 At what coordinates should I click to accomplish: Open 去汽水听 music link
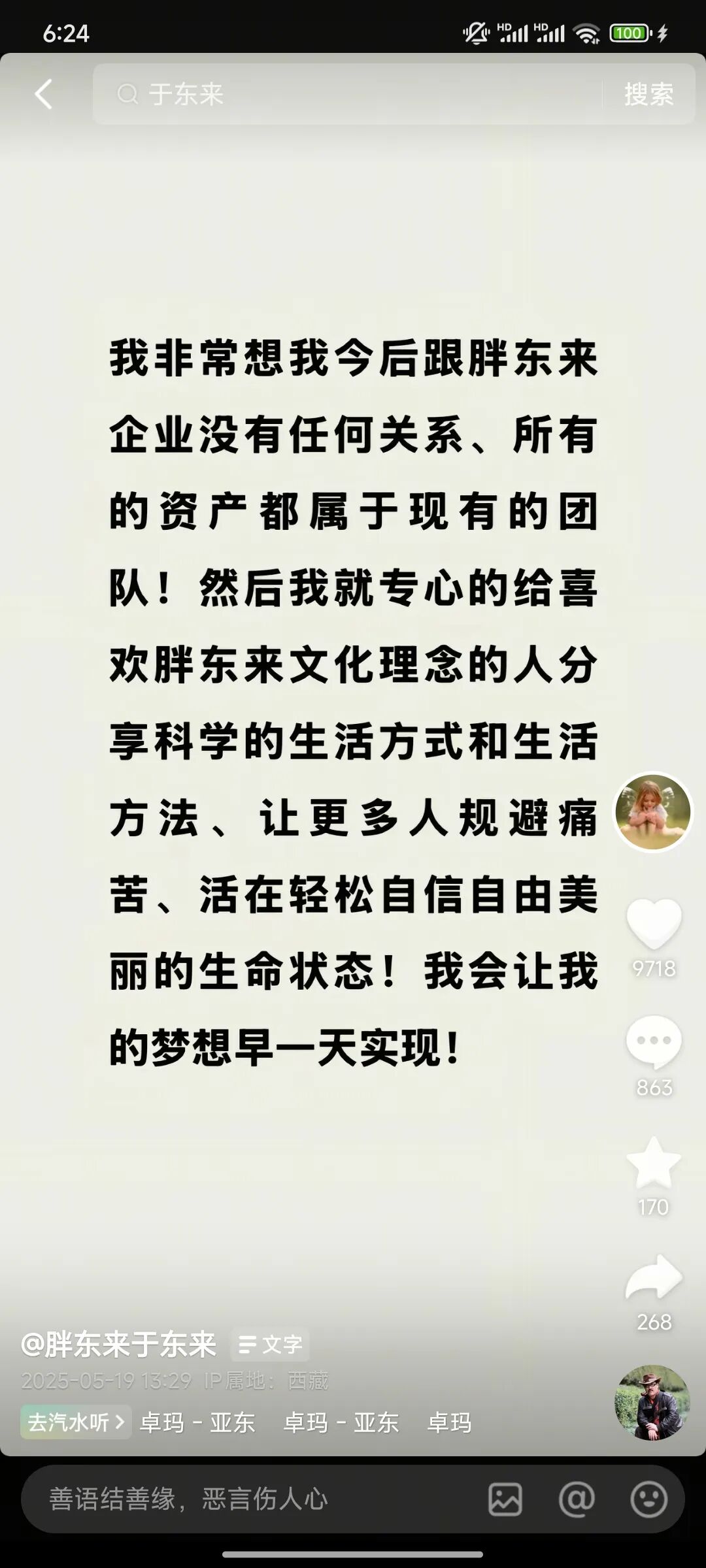pos(76,1422)
